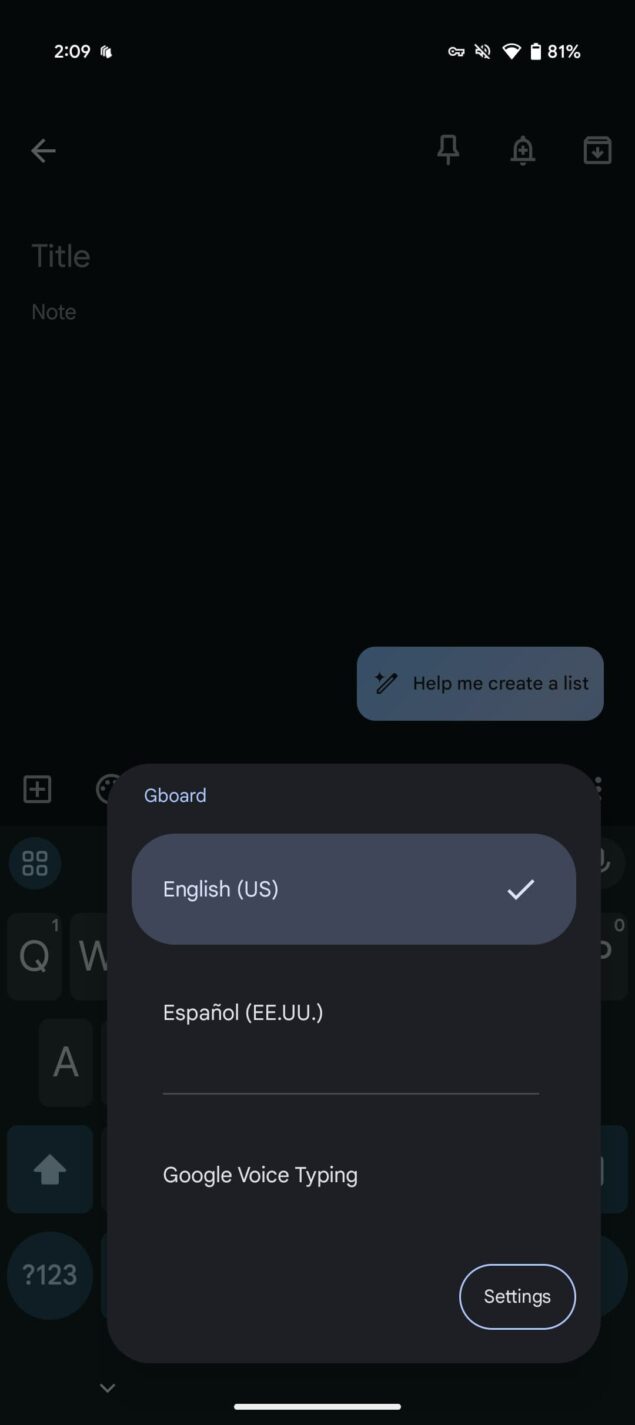This screenshot has width=635, height=1425.
Task: Open Gboard Settings button
Action: pos(517,1297)
